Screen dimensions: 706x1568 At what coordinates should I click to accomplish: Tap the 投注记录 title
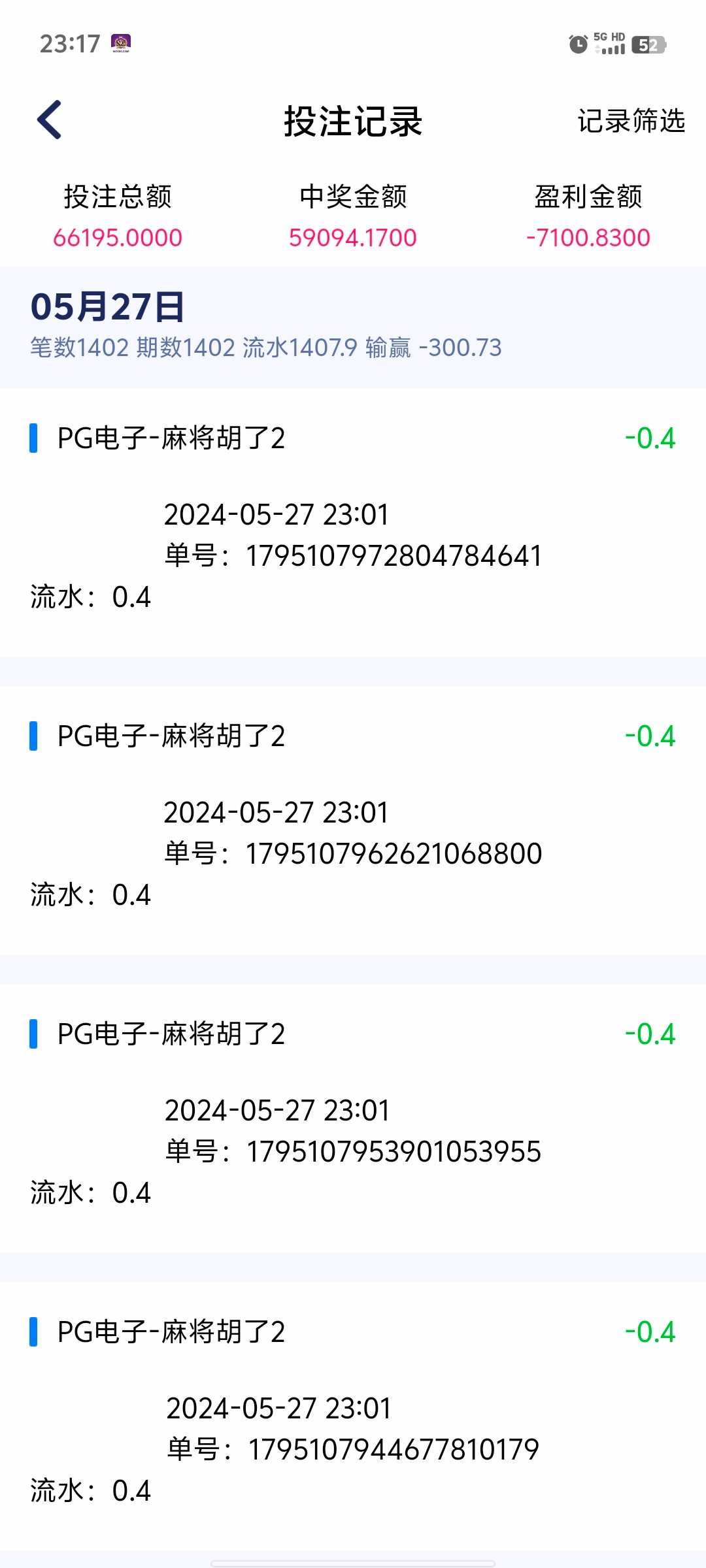click(x=353, y=122)
